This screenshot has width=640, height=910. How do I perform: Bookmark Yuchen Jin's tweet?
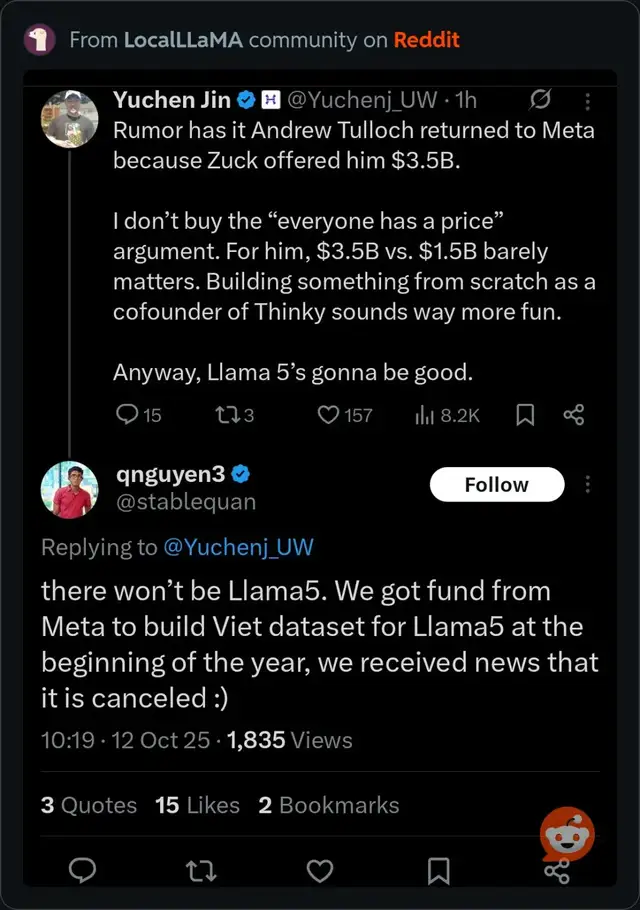click(525, 414)
